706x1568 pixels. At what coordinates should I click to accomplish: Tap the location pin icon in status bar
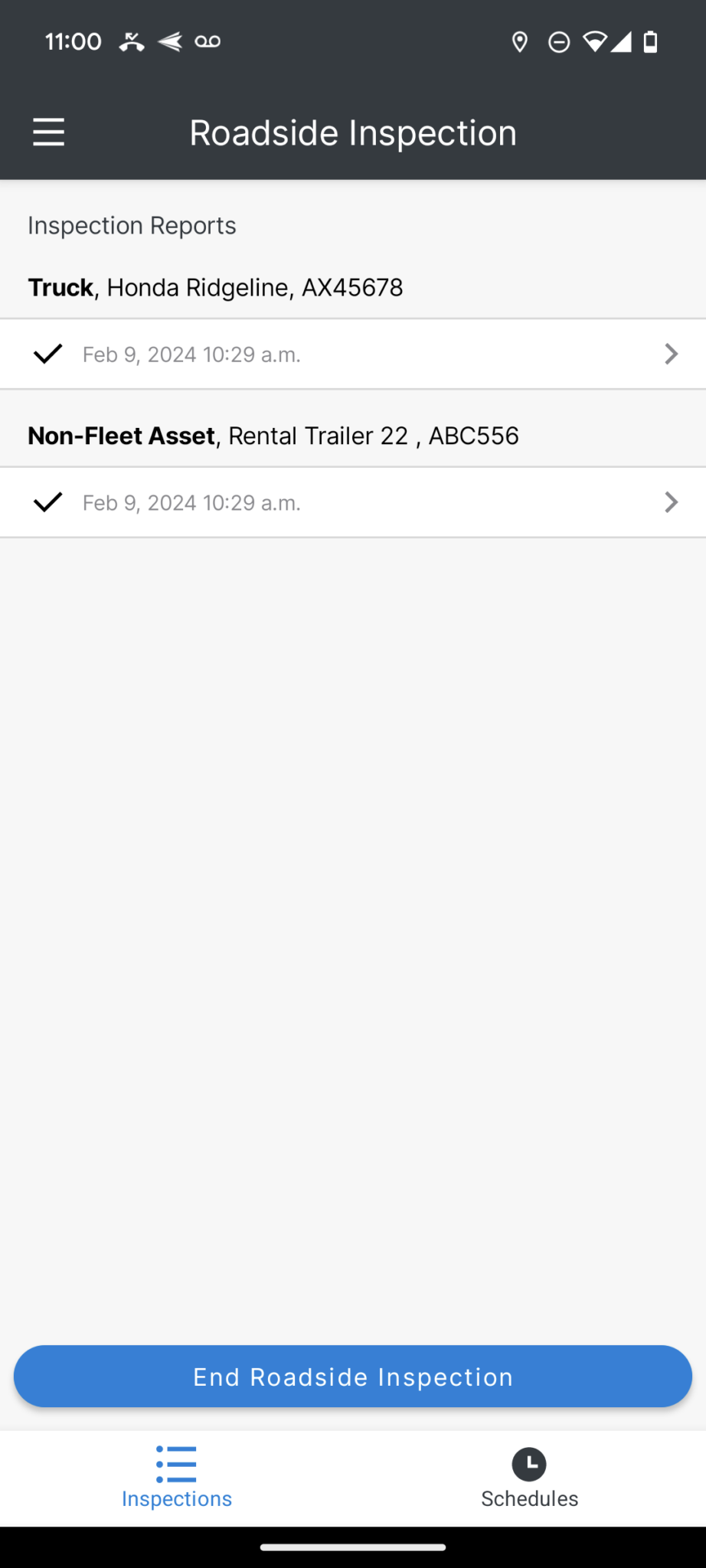point(521,41)
